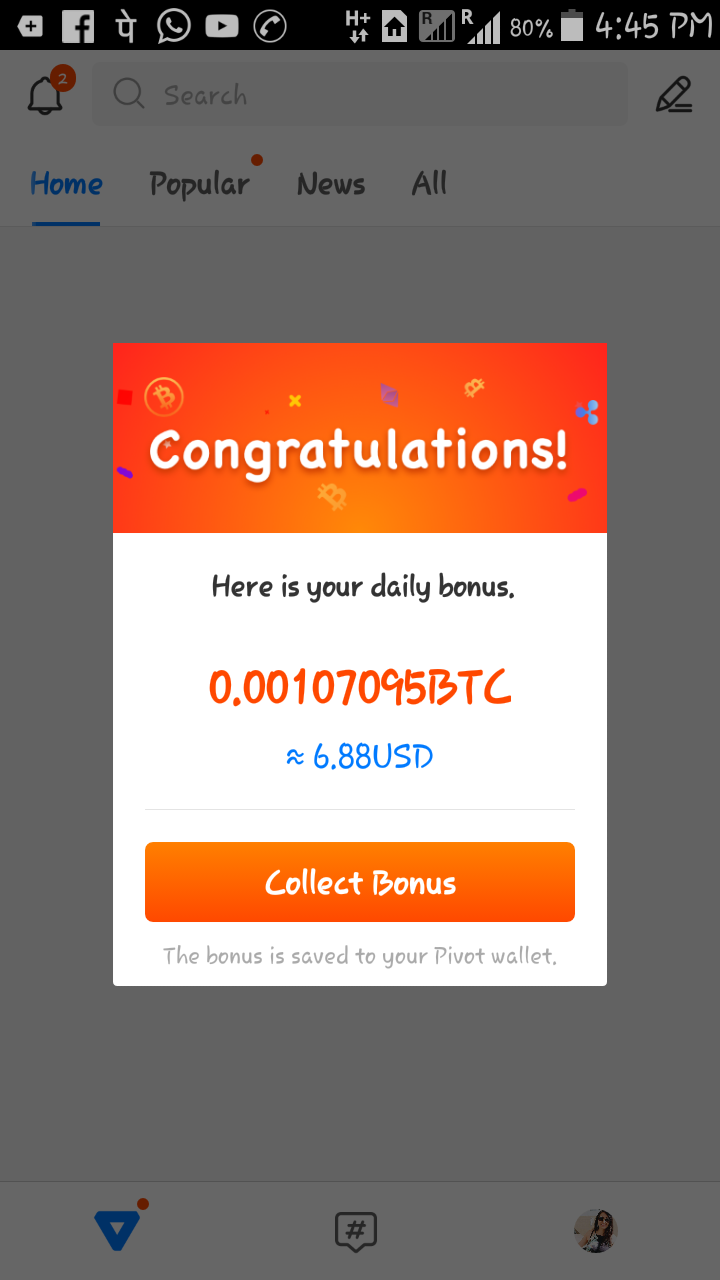
Task: Open the profile avatar tab
Action: click(x=596, y=1231)
